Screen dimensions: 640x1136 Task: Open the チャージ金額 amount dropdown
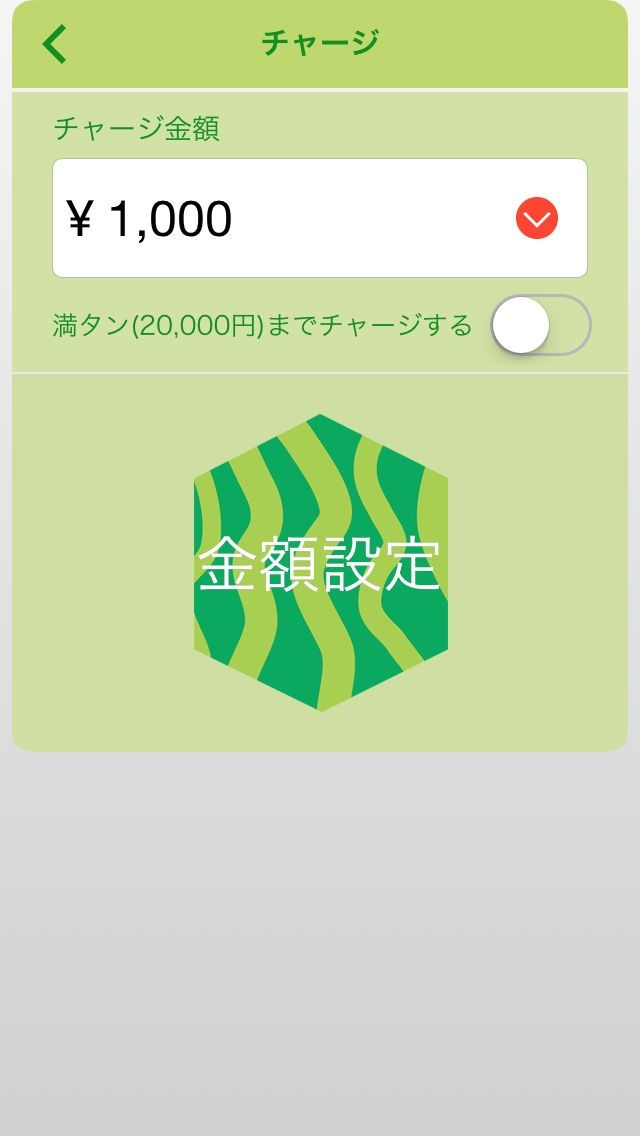tap(536, 218)
